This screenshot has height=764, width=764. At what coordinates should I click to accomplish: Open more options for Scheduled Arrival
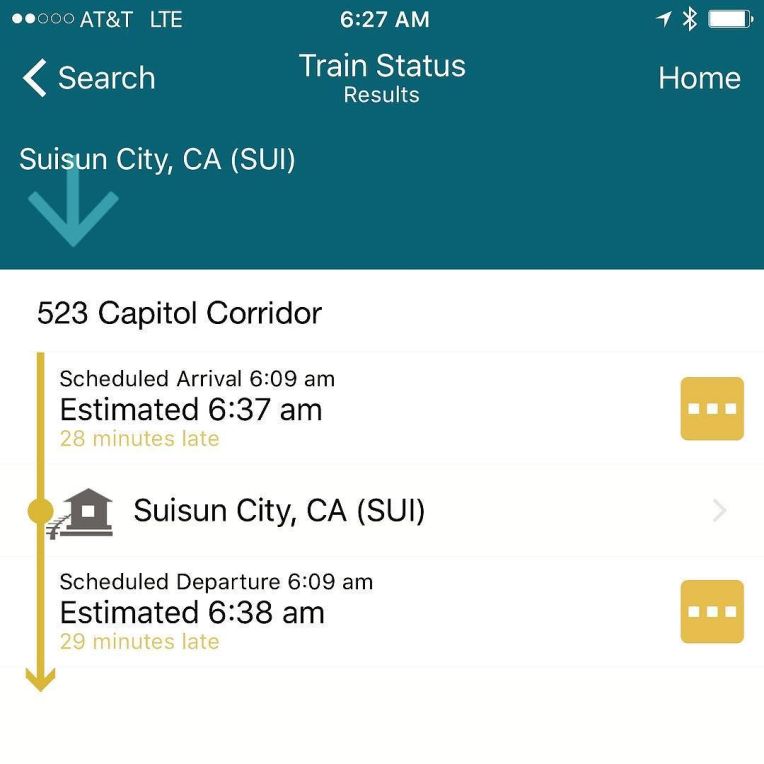[x=712, y=408]
